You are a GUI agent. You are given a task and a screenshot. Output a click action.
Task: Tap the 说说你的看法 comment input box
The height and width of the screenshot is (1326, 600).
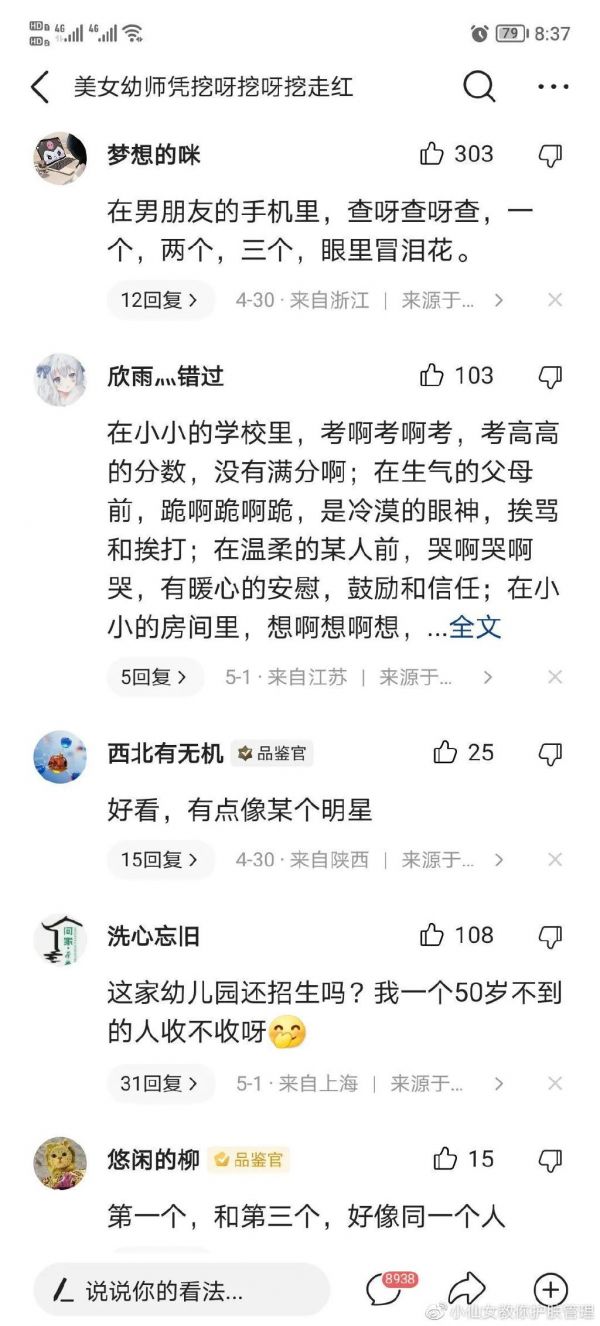click(180, 1290)
